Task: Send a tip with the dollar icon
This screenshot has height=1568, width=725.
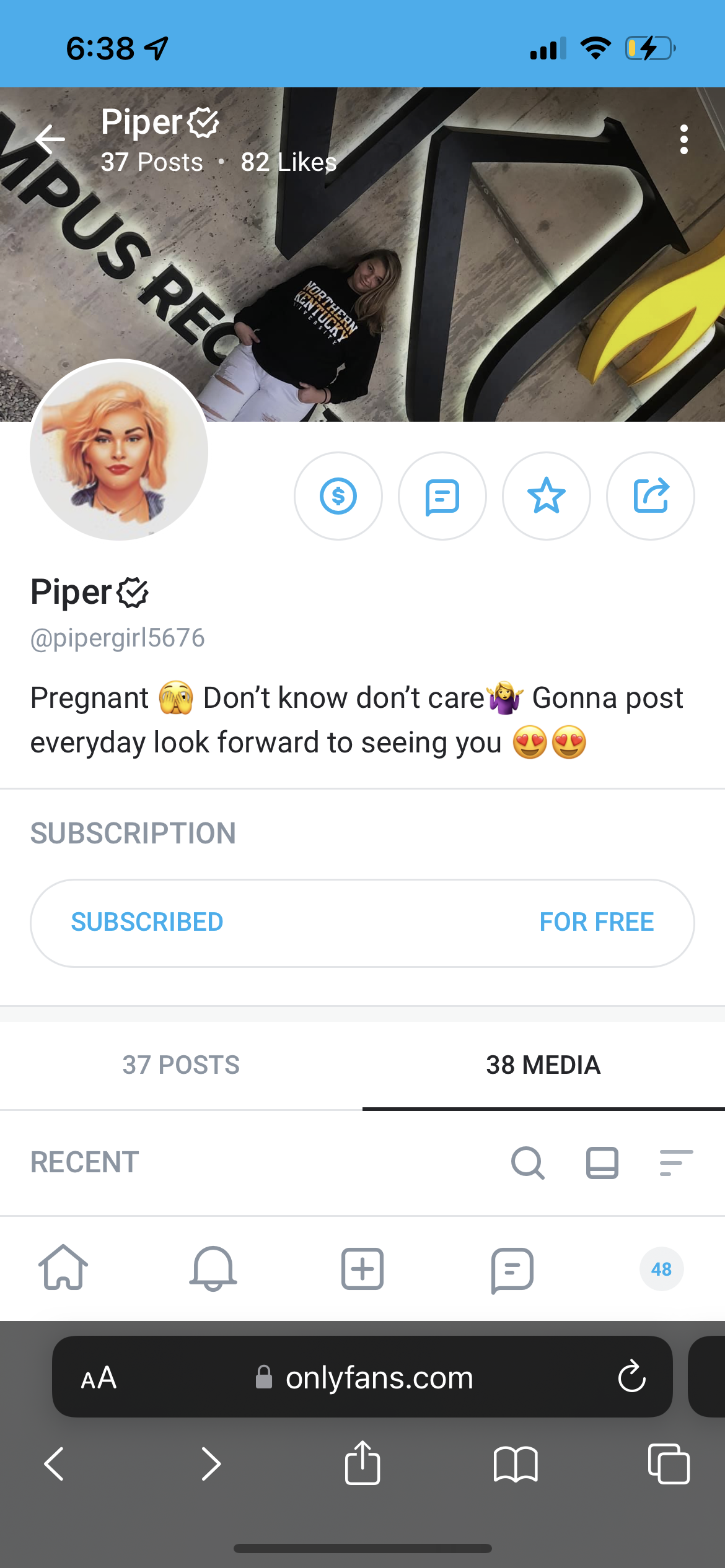Action: 338,496
